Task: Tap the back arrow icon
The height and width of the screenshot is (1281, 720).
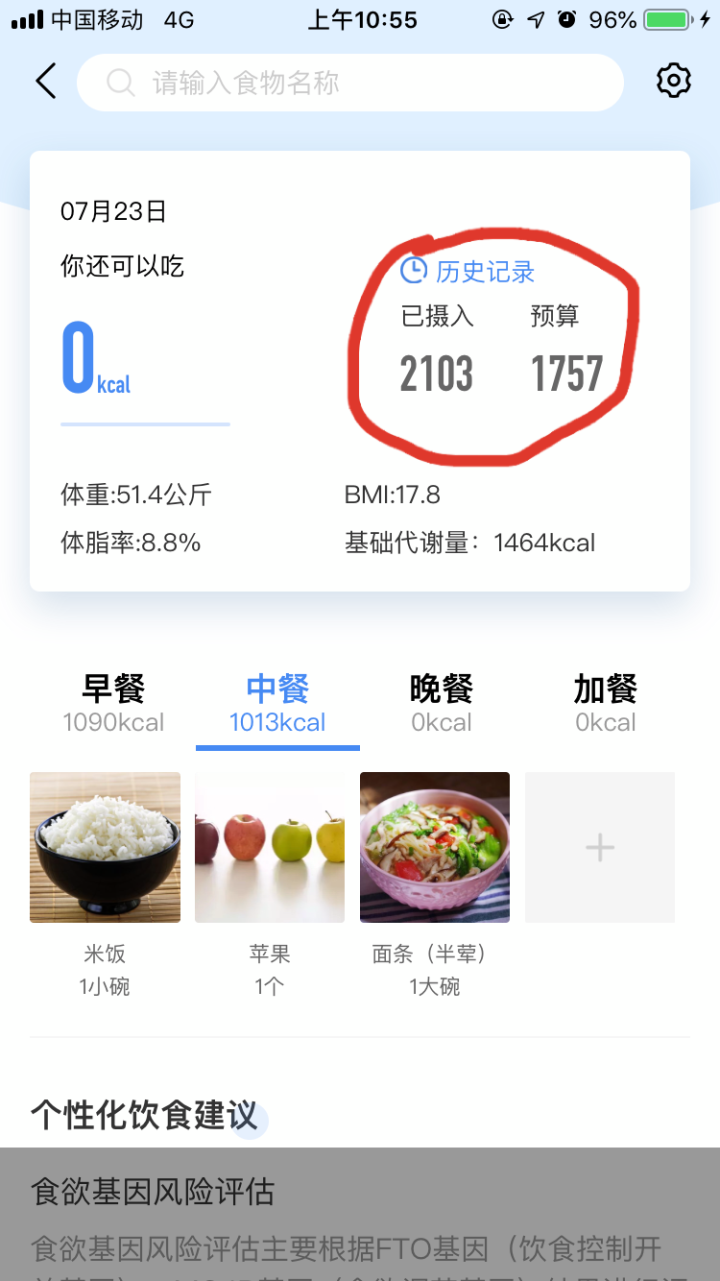Action: tap(44, 81)
